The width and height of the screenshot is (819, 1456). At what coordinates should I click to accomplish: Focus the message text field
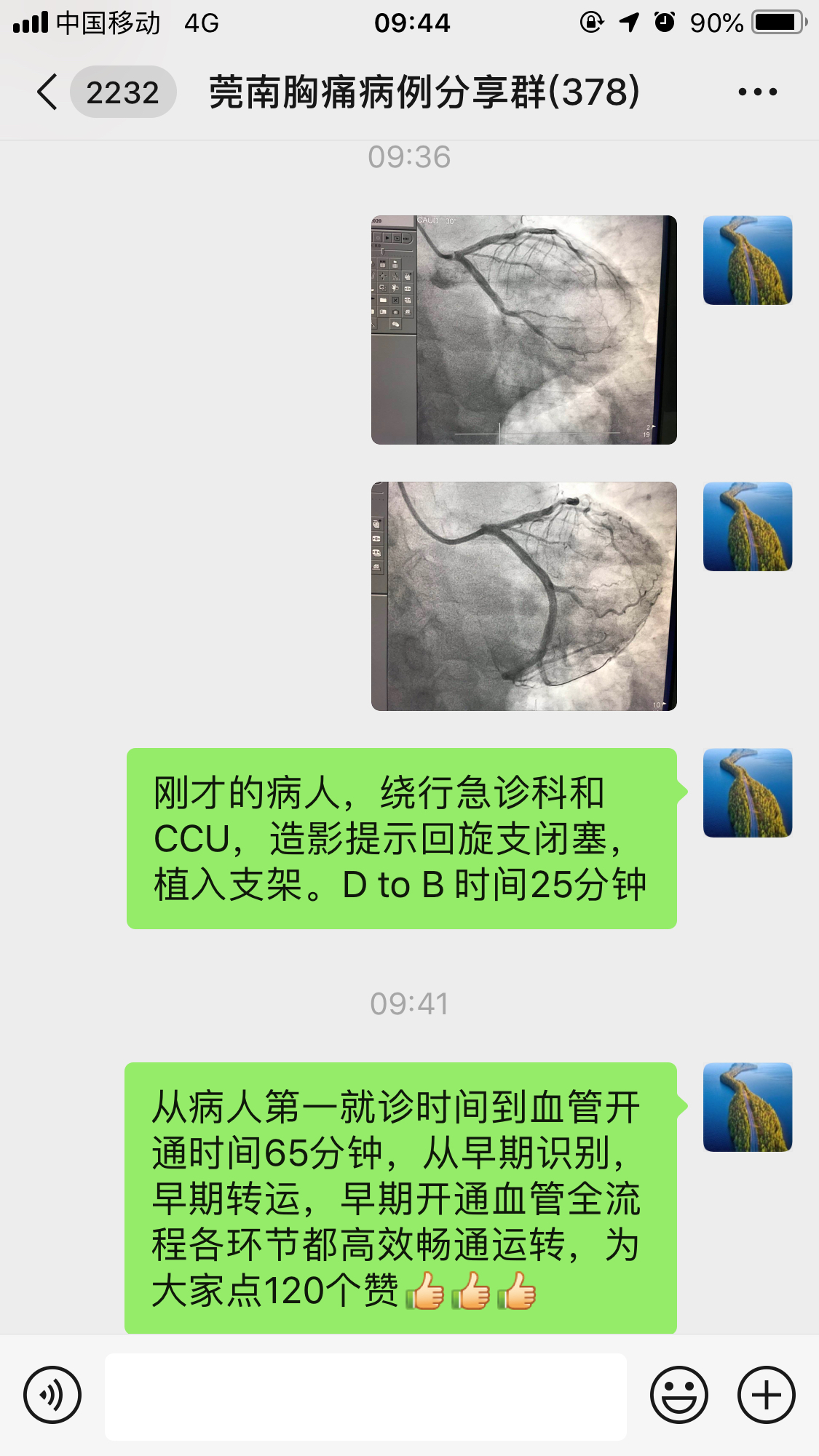tap(365, 1396)
